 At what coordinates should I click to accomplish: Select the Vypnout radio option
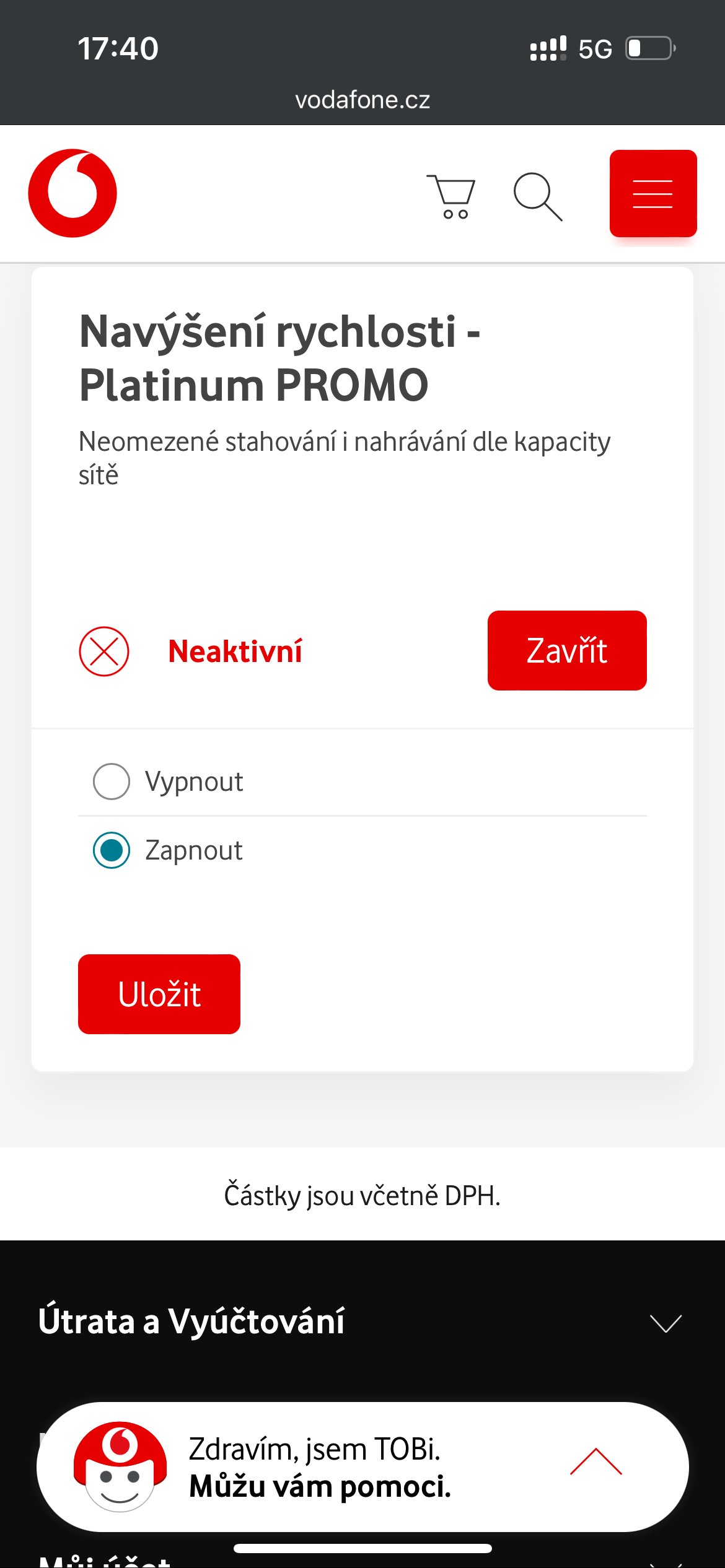tap(112, 782)
